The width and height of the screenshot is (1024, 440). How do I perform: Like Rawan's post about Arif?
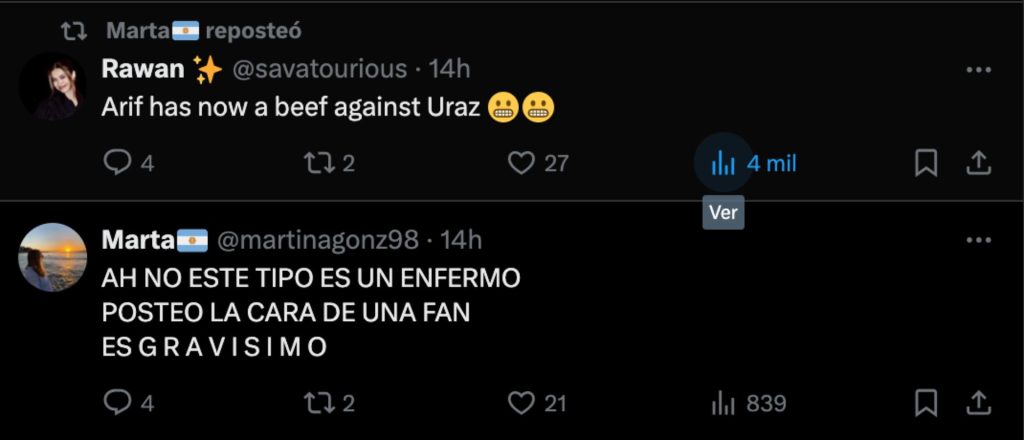pos(522,163)
